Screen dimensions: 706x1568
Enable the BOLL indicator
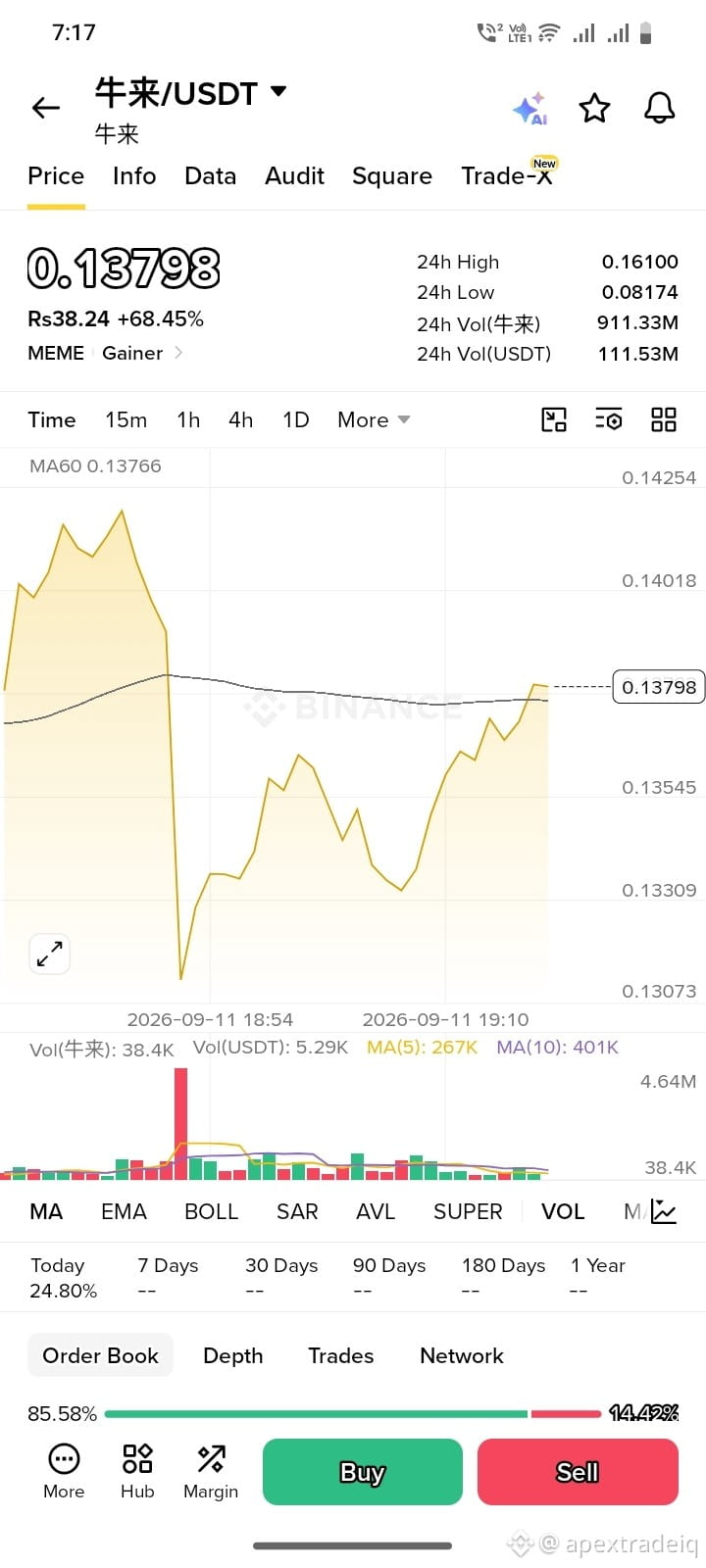pos(212,1211)
